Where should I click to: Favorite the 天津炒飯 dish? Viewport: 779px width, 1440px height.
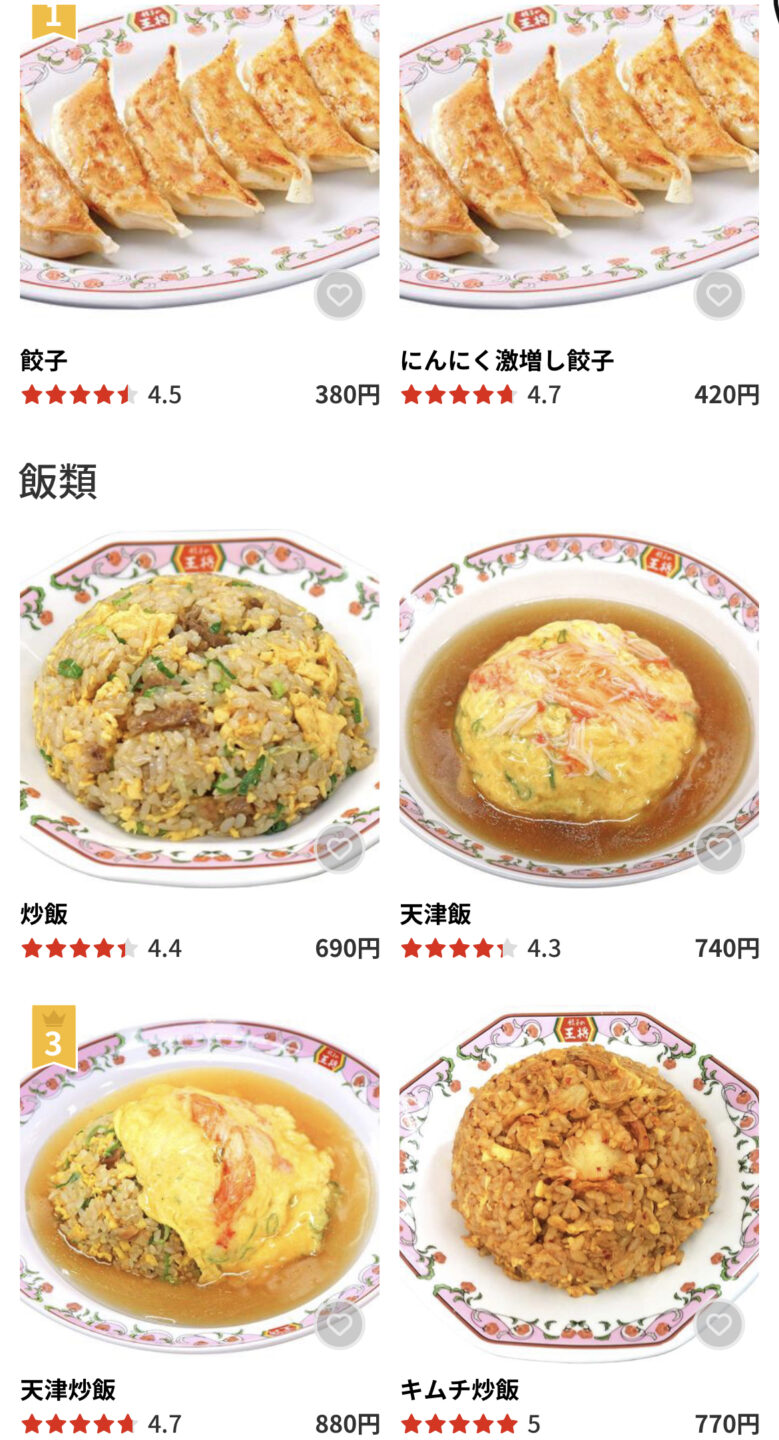[340, 1324]
